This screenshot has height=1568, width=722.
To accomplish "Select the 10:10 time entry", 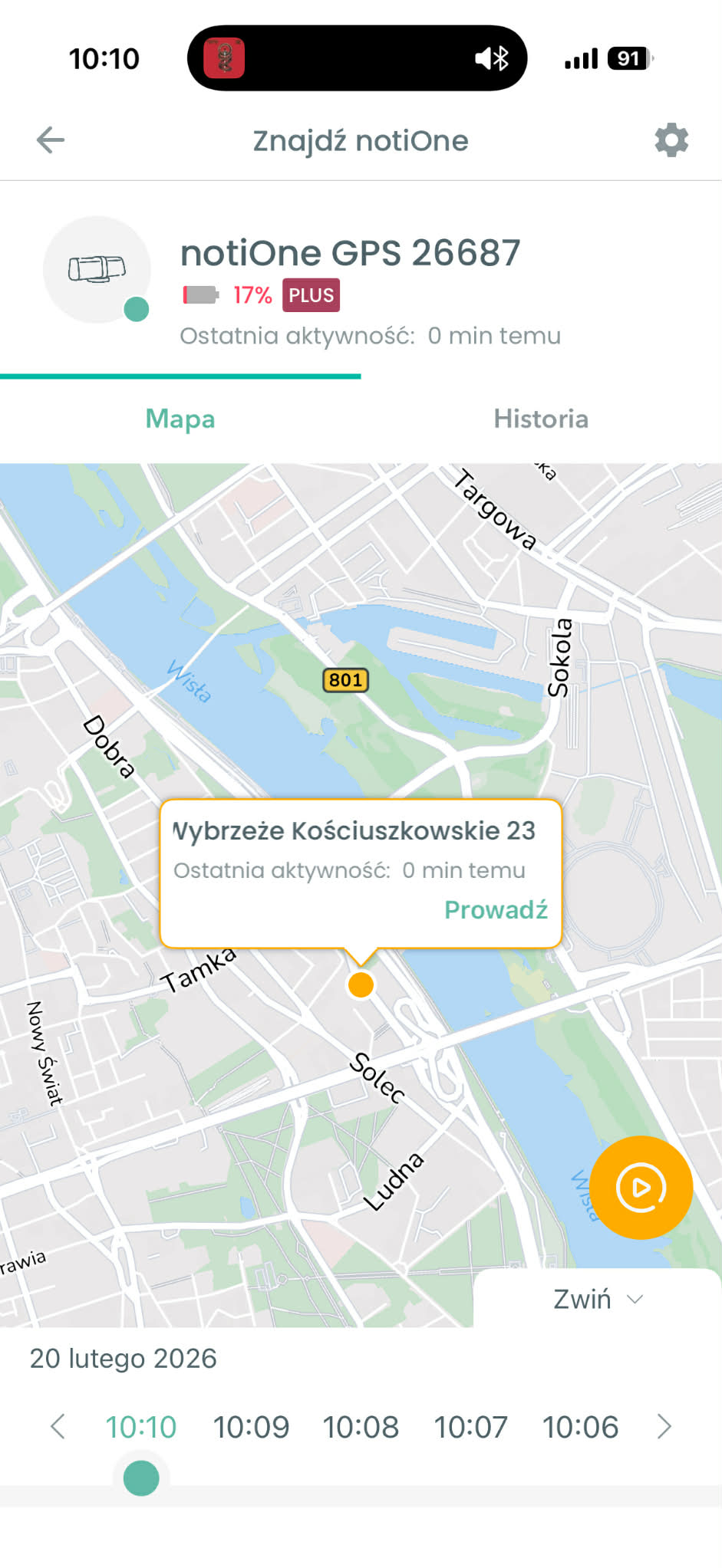I will point(141,1427).
